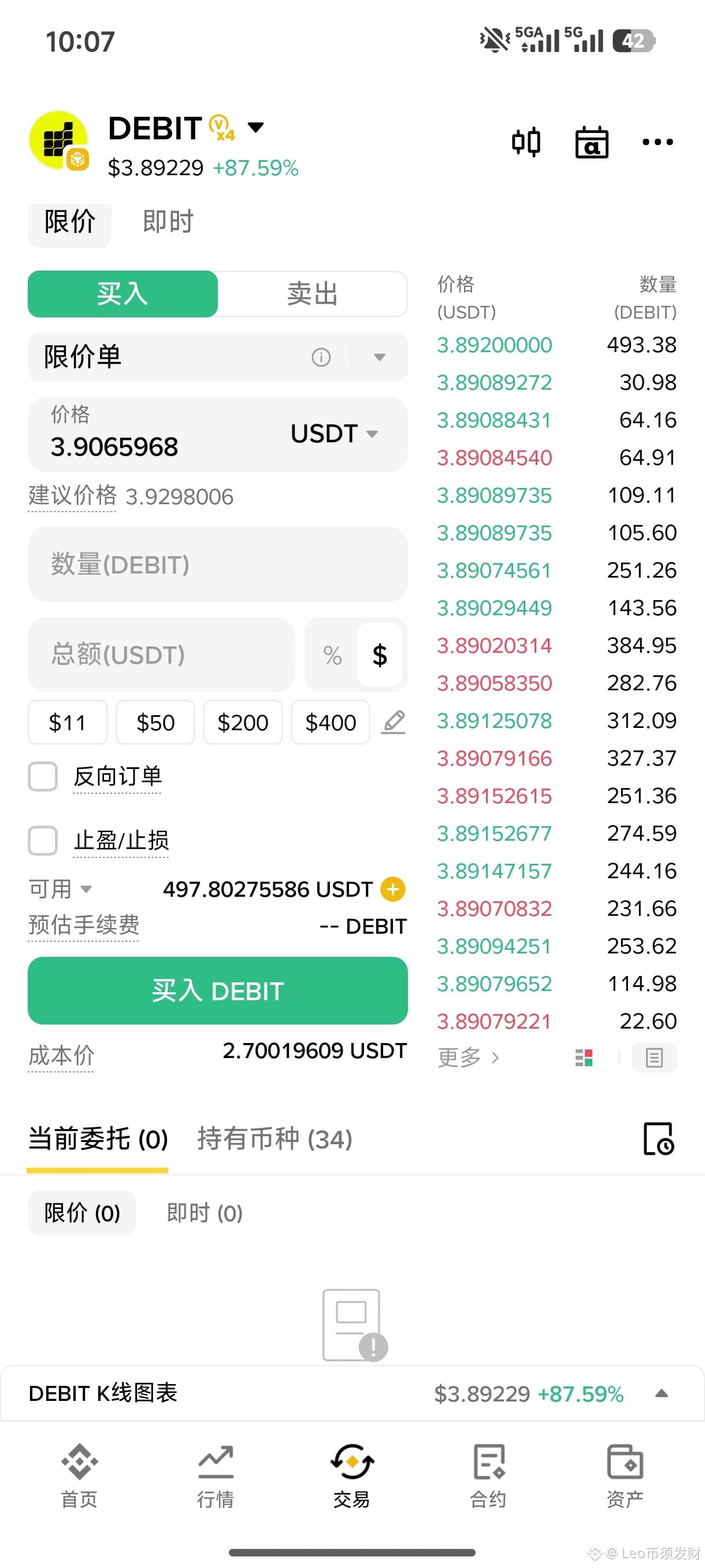
Task: Enable the 止盈/止损 checkbox
Action: tap(43, 841)
